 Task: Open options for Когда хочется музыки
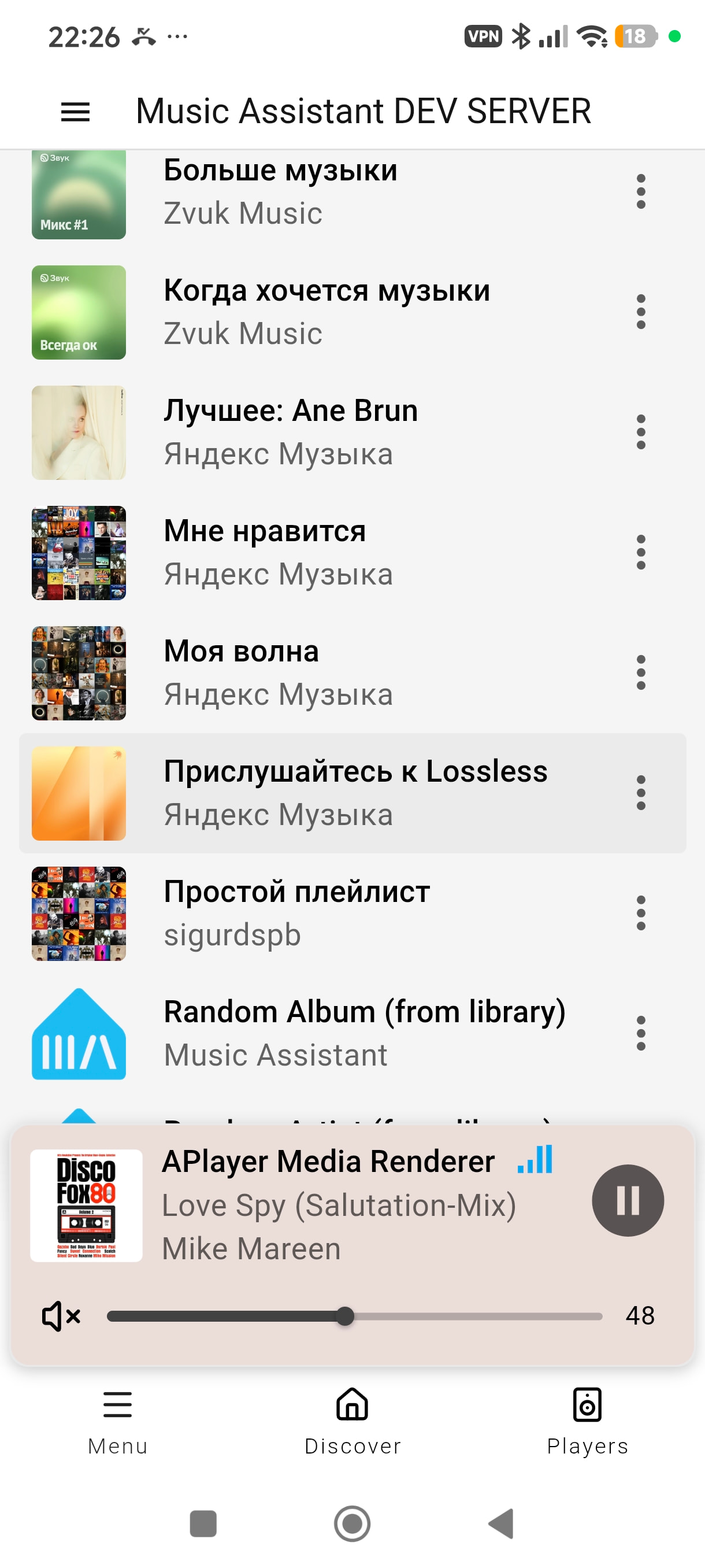[640, 312]
